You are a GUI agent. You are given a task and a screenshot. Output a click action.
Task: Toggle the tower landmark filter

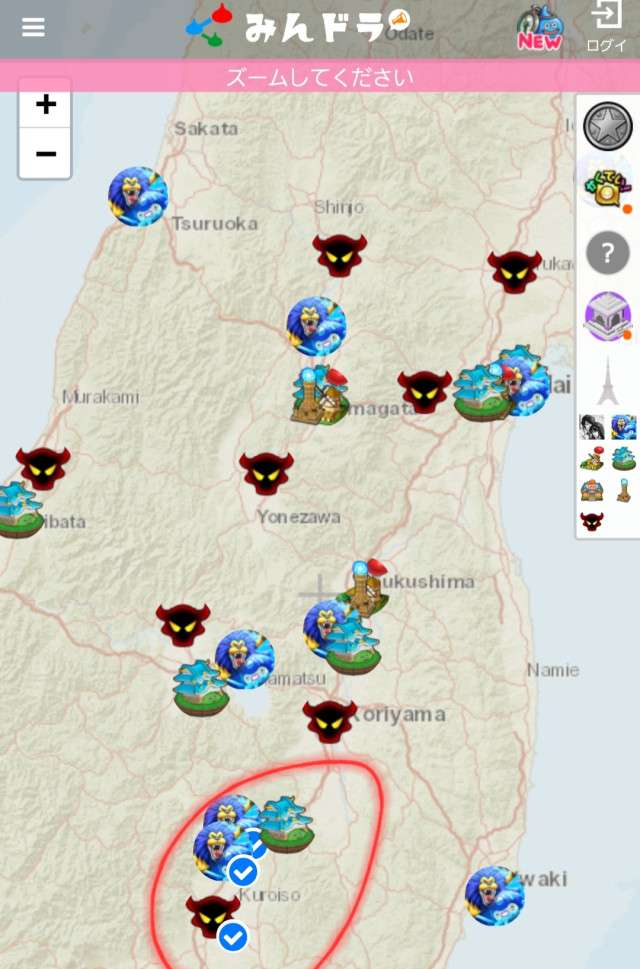607,381
